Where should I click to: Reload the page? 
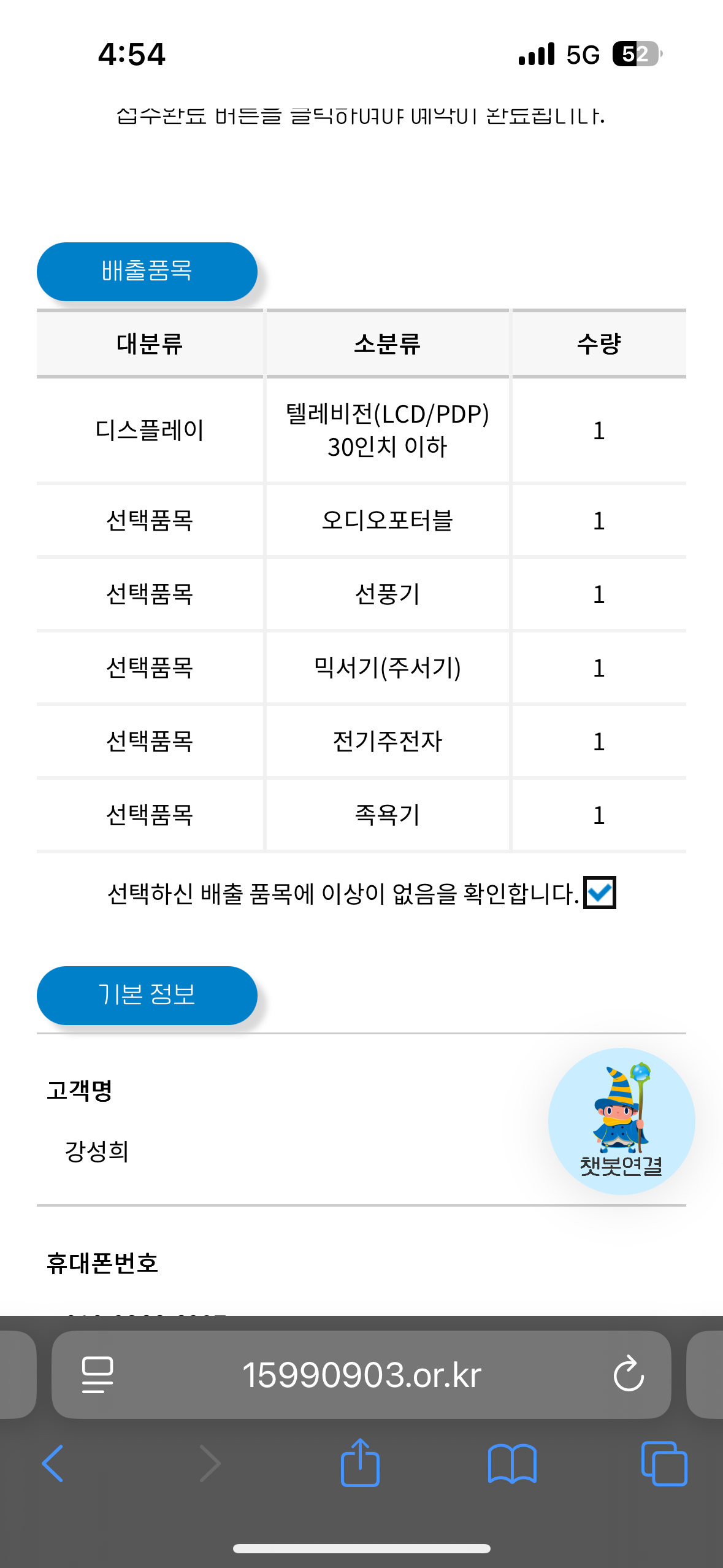629,1374
